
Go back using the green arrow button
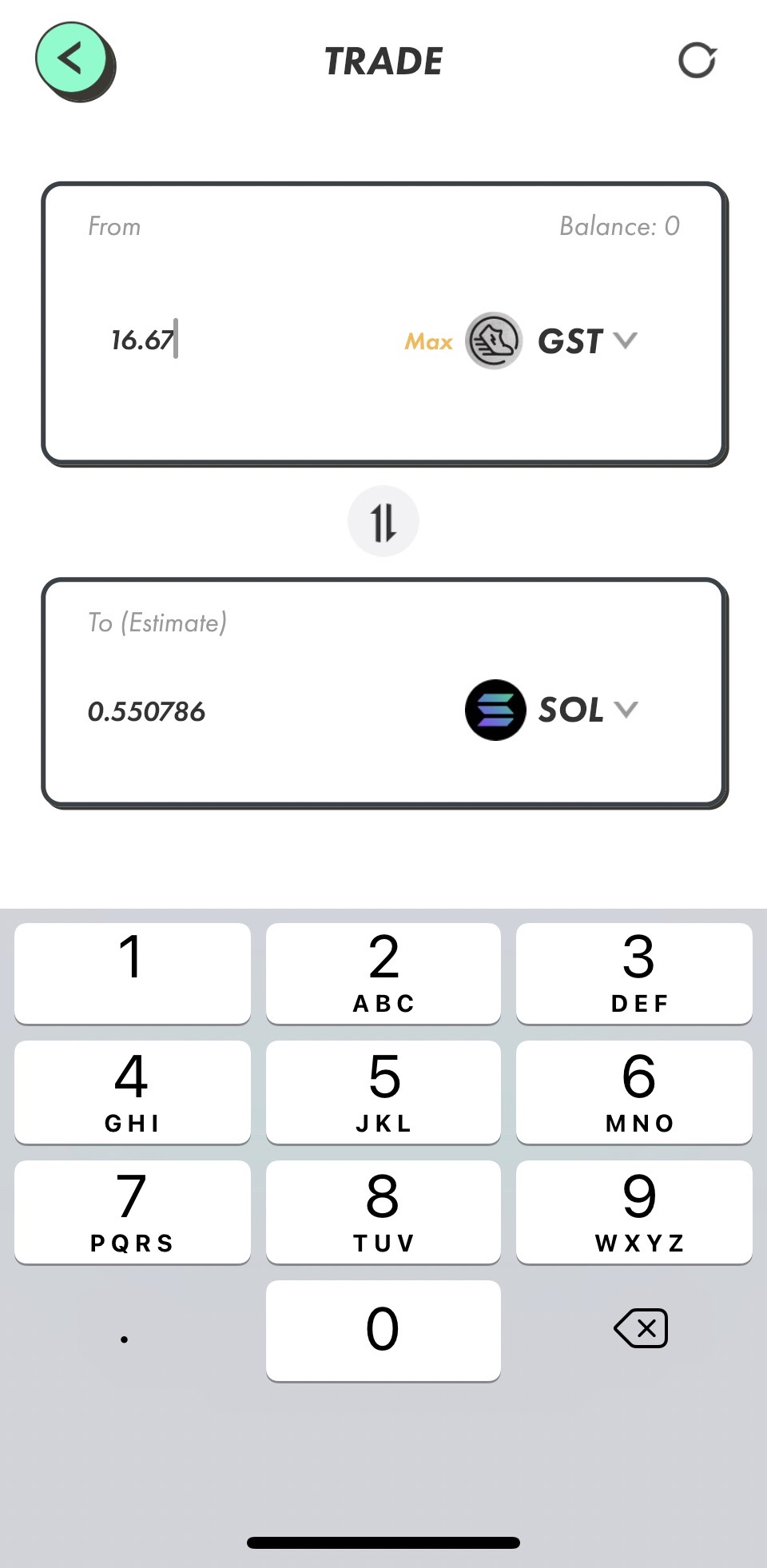click(x=74, y=61)
